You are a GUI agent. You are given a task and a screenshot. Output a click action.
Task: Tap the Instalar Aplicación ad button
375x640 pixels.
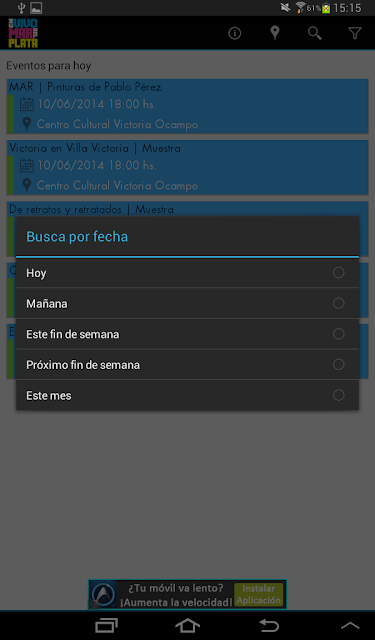pos(258,595)
